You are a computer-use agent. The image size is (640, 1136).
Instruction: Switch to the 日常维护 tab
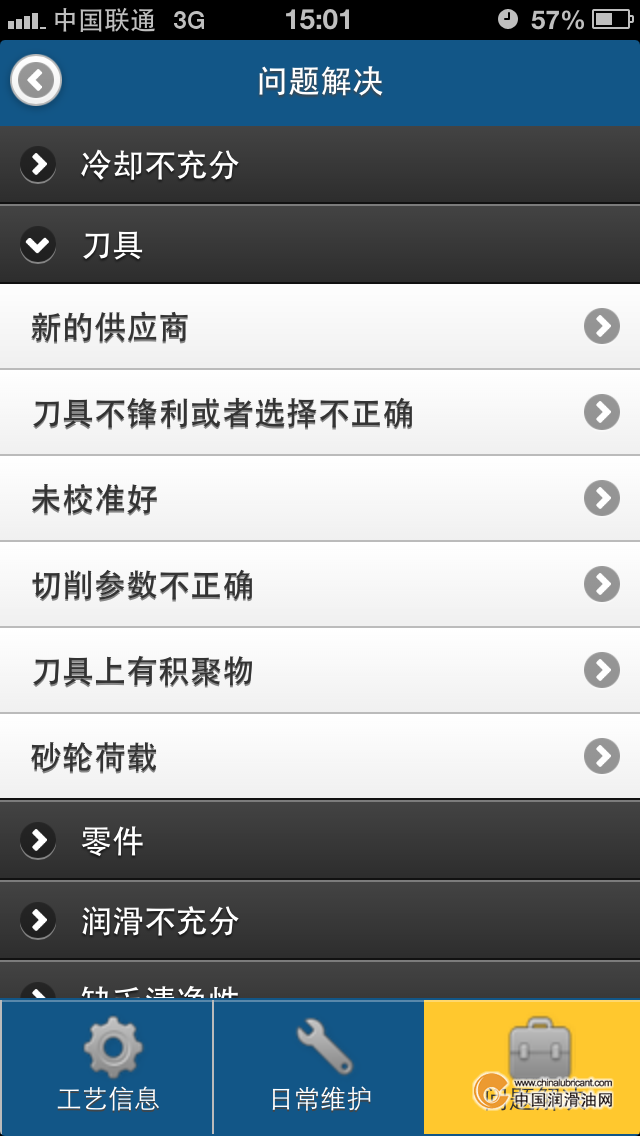pos(319,1066)
